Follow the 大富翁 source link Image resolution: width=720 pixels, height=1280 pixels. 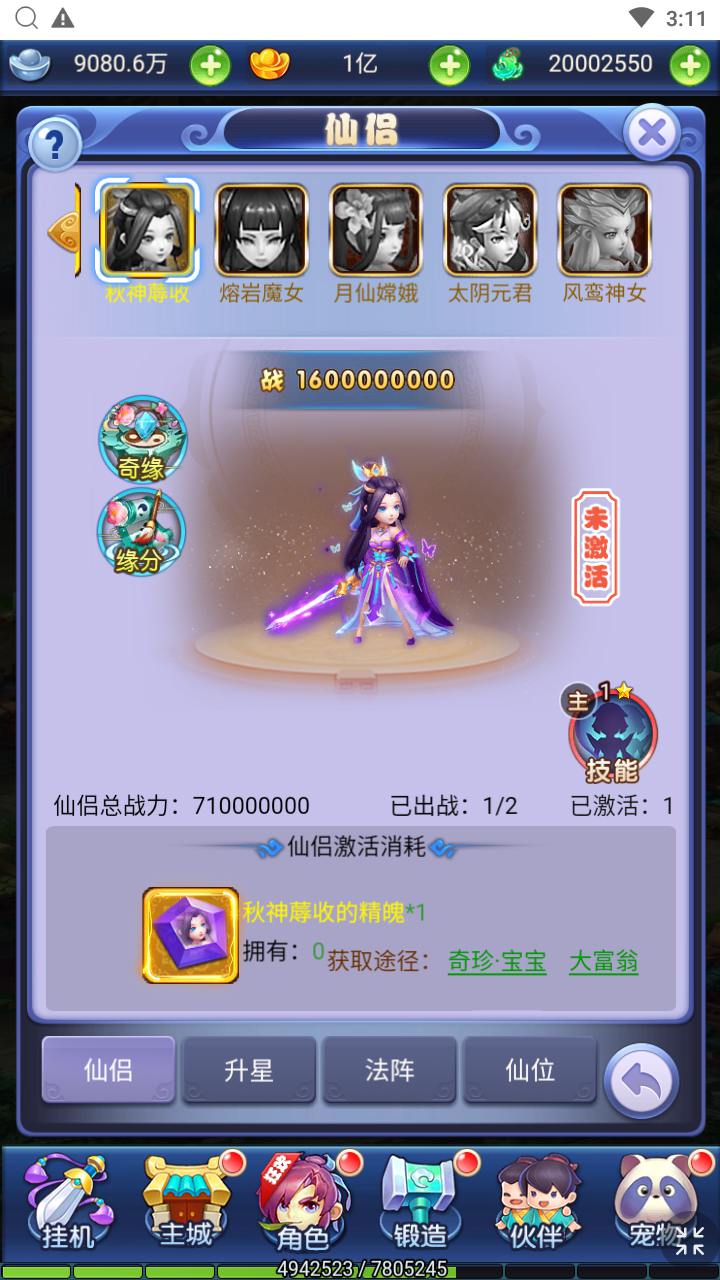pos(603,962)
